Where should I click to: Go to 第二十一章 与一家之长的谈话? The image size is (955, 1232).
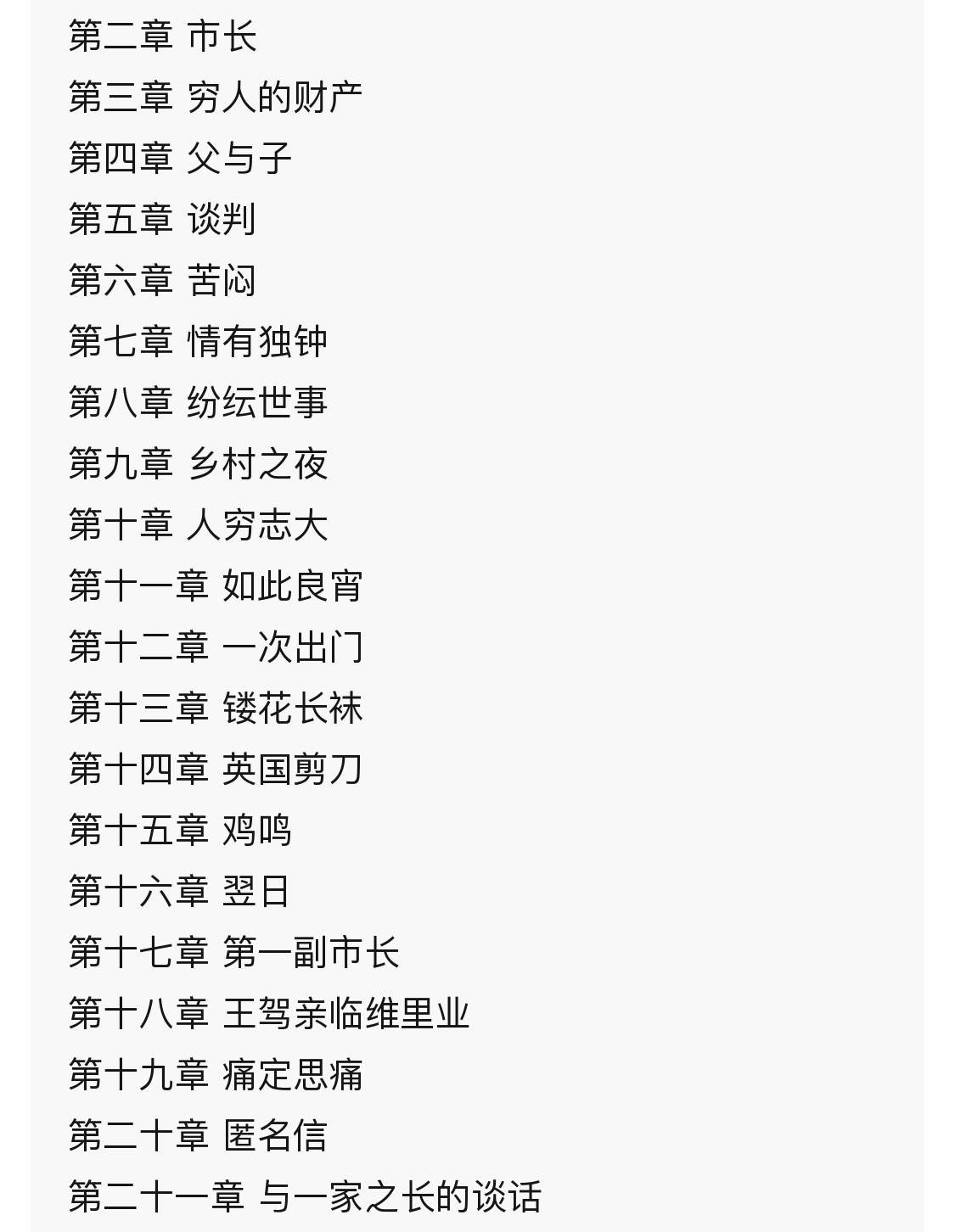(x=305, y=1197)
